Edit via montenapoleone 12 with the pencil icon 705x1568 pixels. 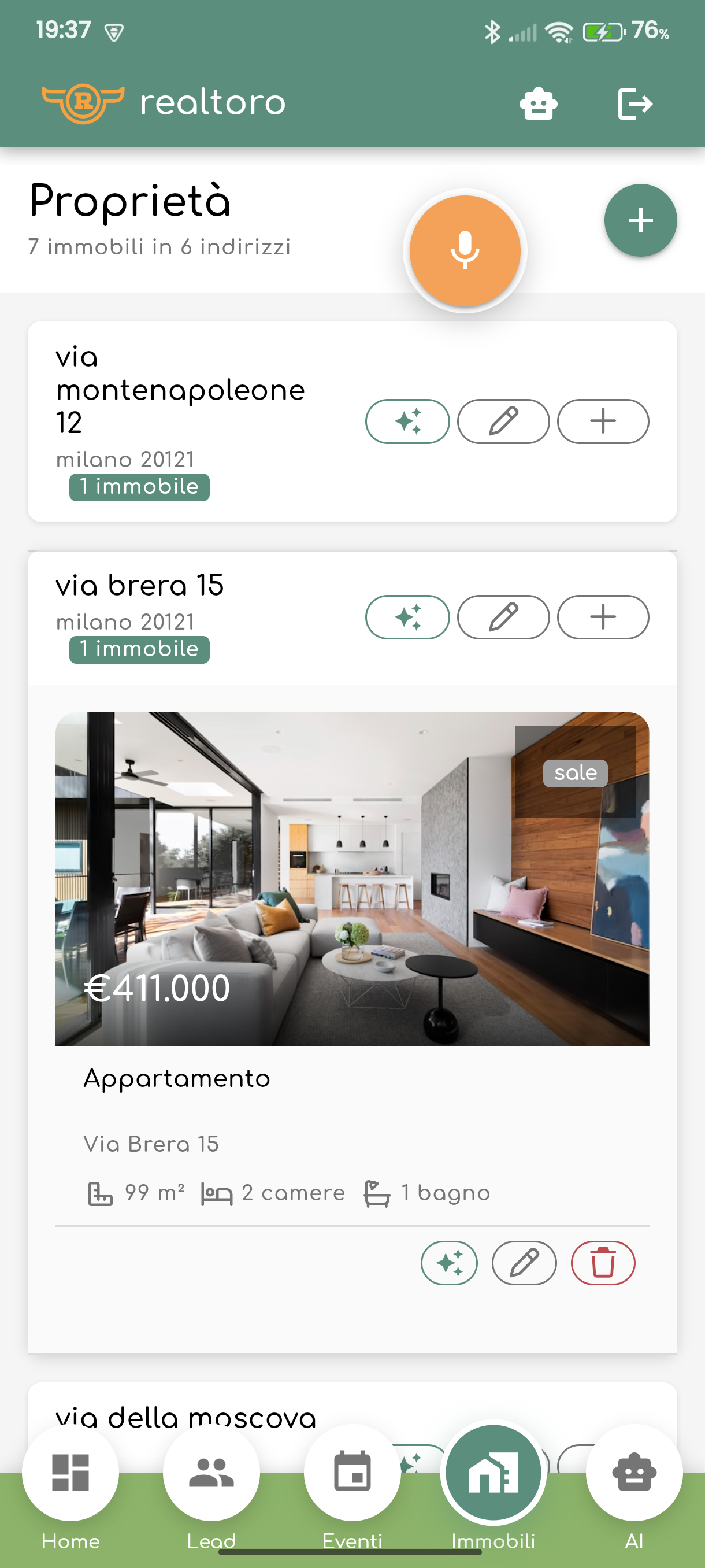[503, 420]
